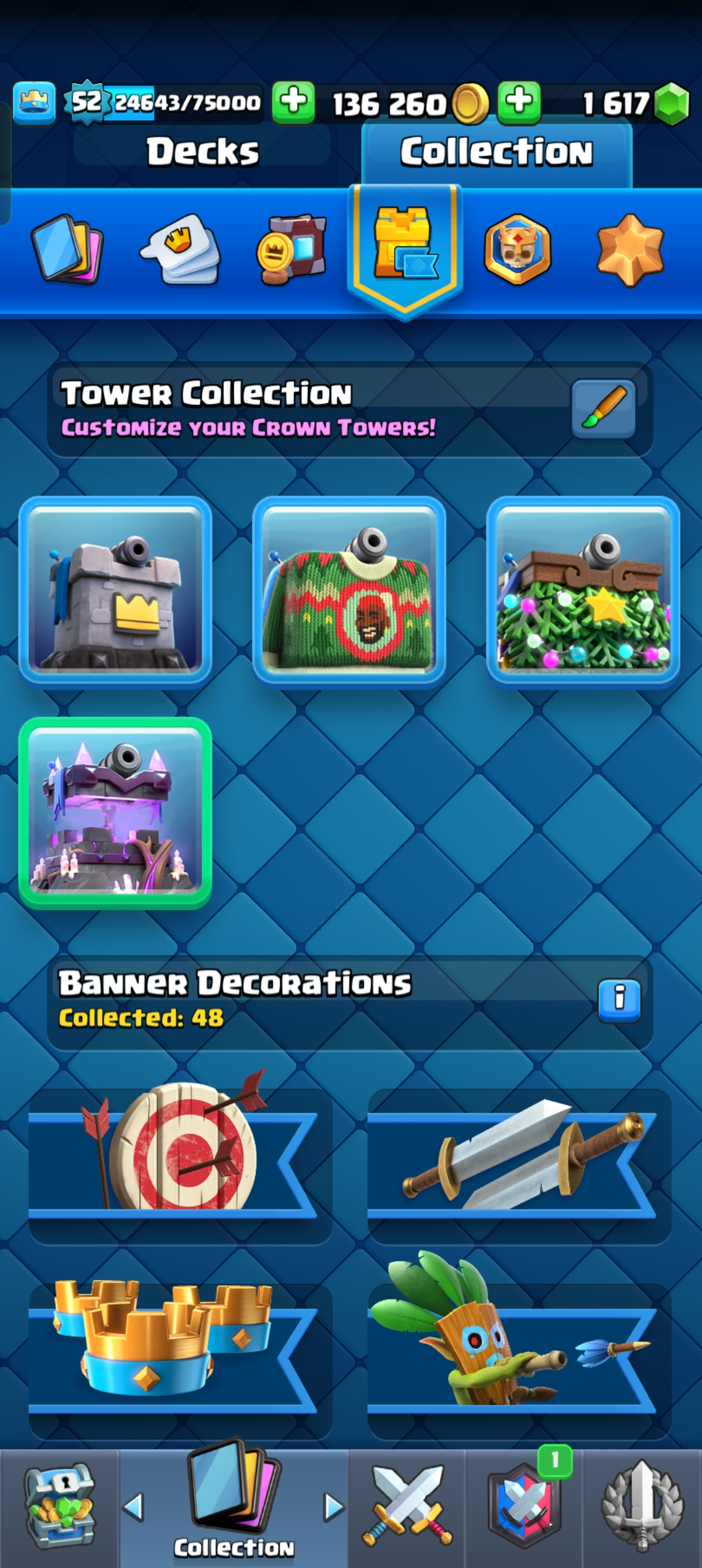The height and width of the screenshot is (1568, 702).
Task: Choose the archery target banner decoration
Action: 180,1157
